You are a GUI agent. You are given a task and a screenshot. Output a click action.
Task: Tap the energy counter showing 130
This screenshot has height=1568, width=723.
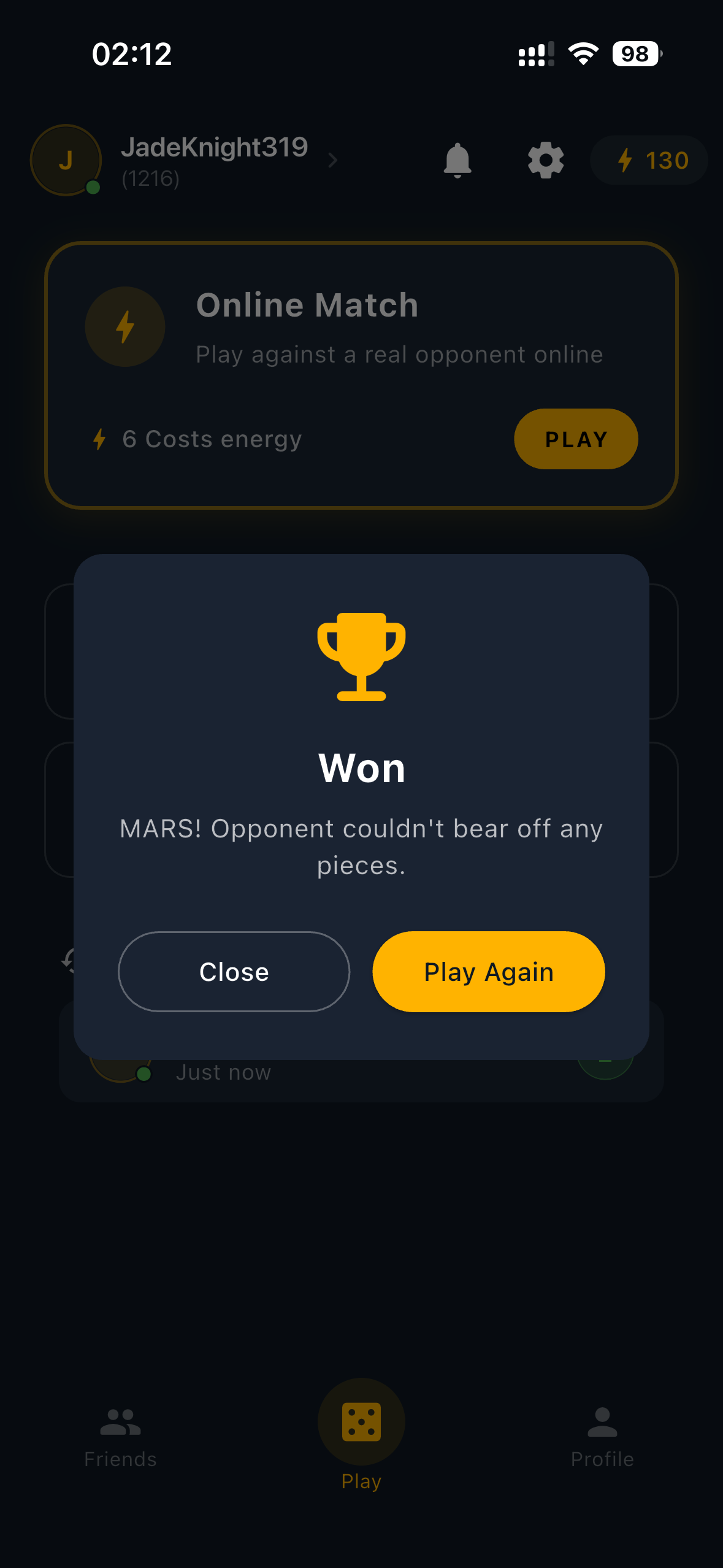pyautogui.click(x=648, y=160)
